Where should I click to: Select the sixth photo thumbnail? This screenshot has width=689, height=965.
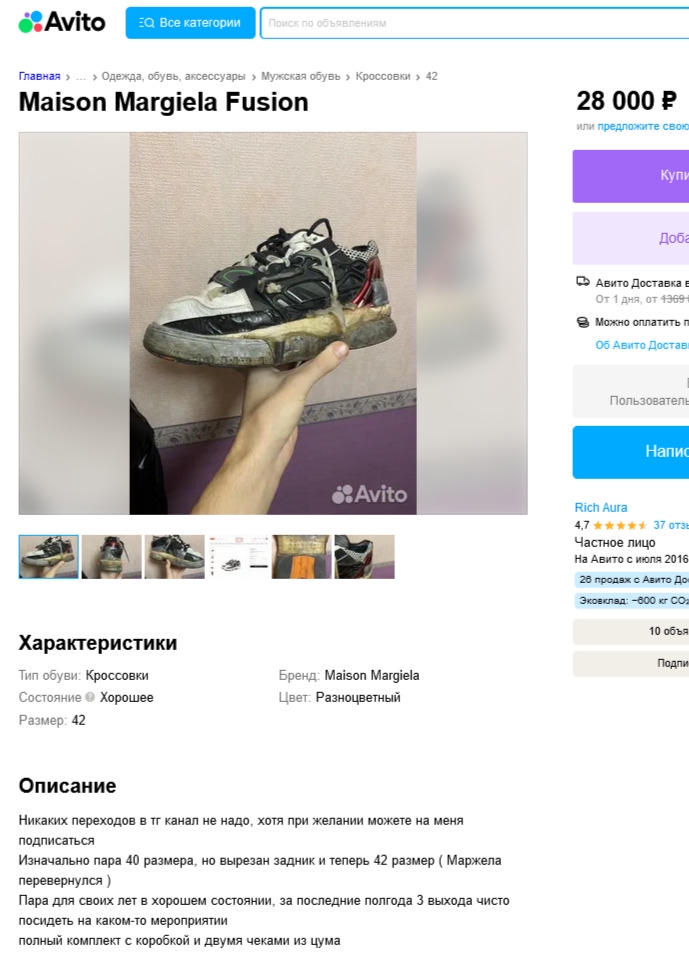pyautogui.click(x=364, y=556)
